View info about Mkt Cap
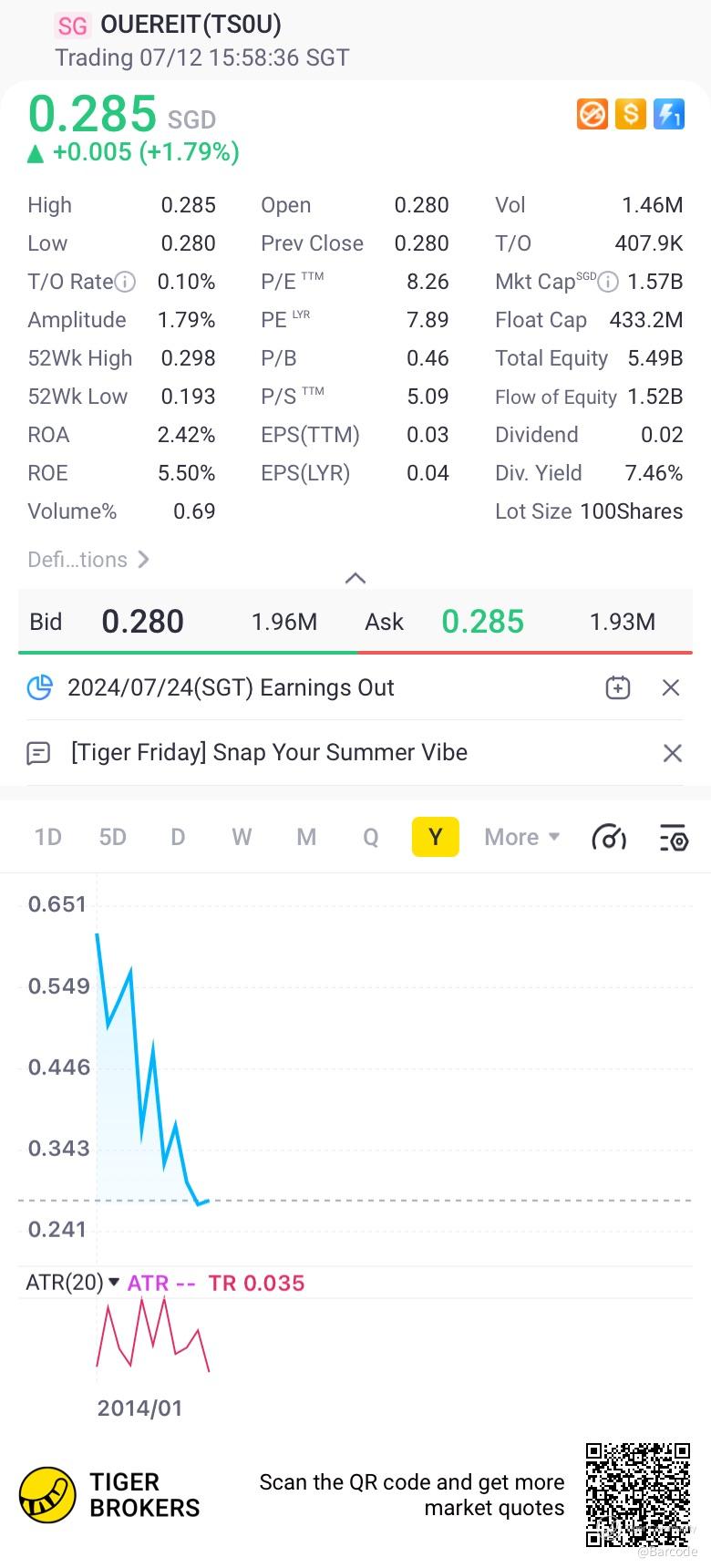711x1568 pixels. [x=607, y=282]
